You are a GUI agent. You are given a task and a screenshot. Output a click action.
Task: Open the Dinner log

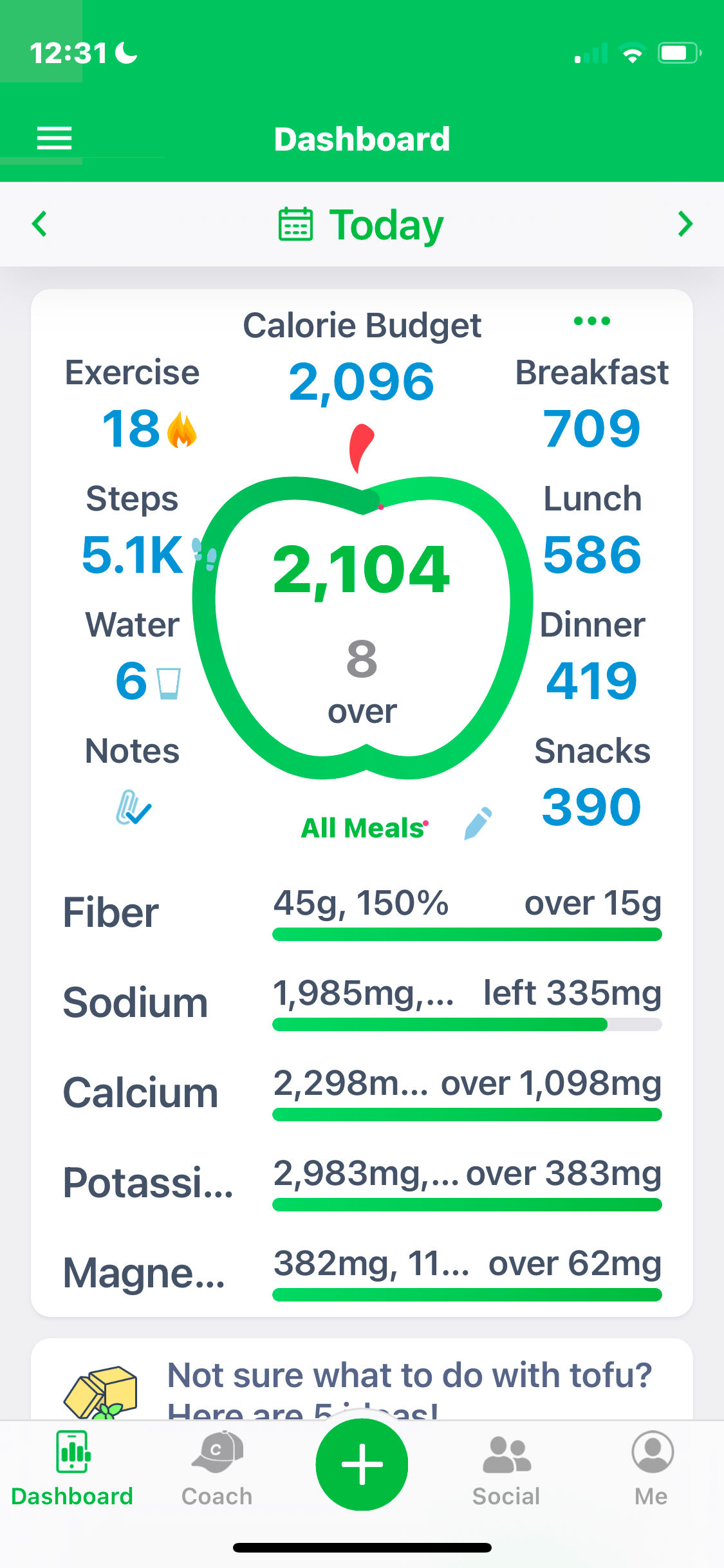[x=591, y=657]
